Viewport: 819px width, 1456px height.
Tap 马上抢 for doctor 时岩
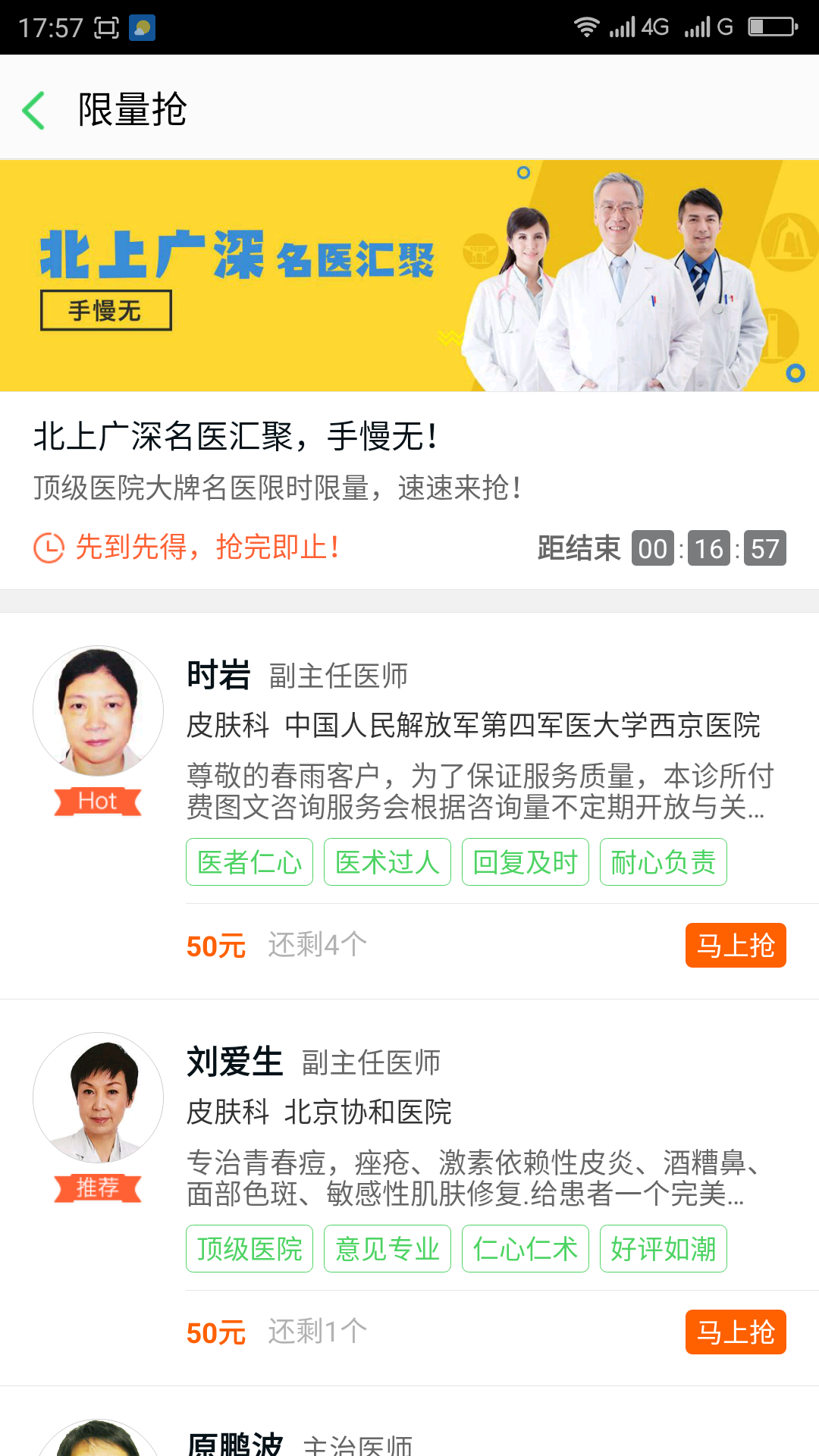click(735, 945)
